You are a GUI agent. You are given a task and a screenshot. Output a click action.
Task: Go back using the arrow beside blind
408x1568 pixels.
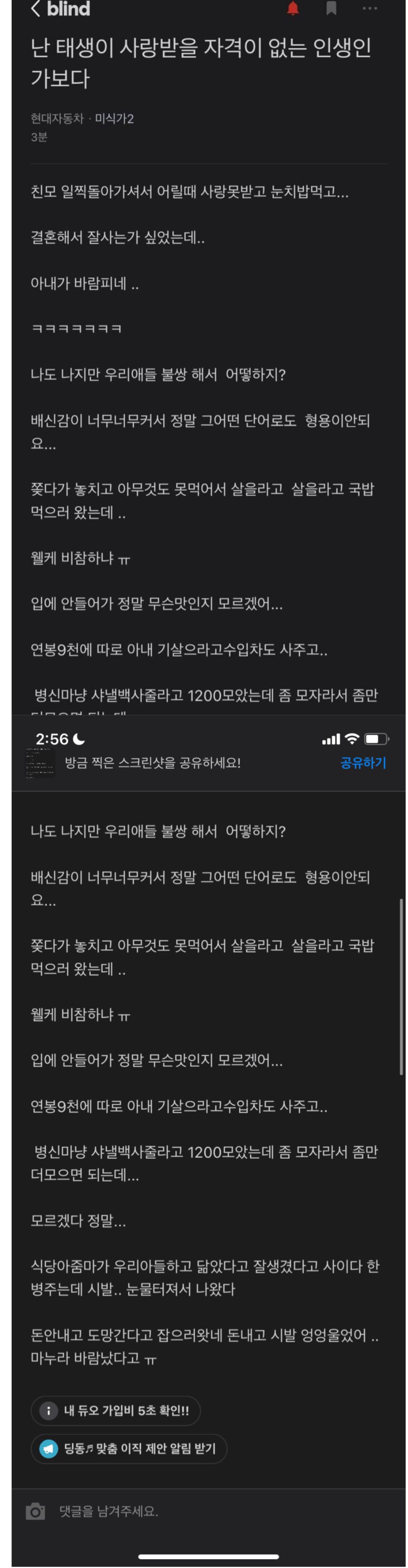pyautogui.click(x=36, y=8)
